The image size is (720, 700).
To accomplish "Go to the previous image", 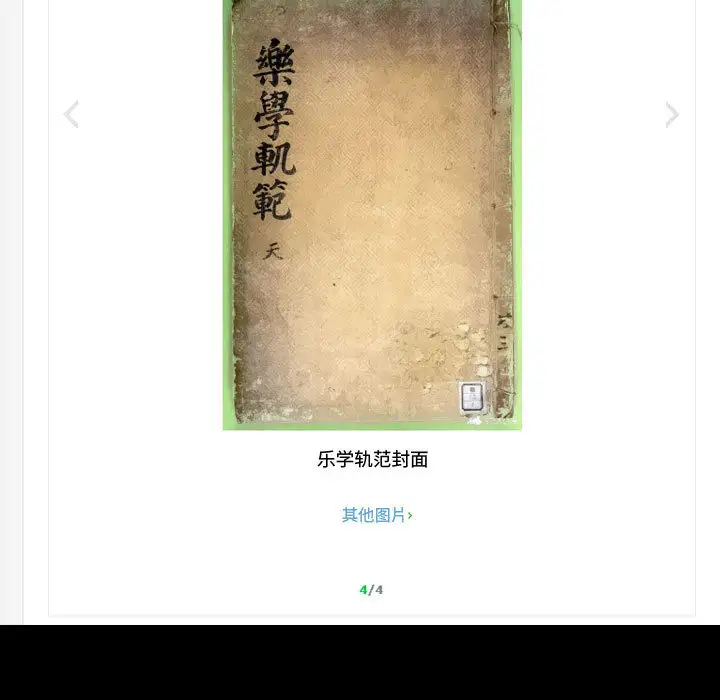I will 71,115.
